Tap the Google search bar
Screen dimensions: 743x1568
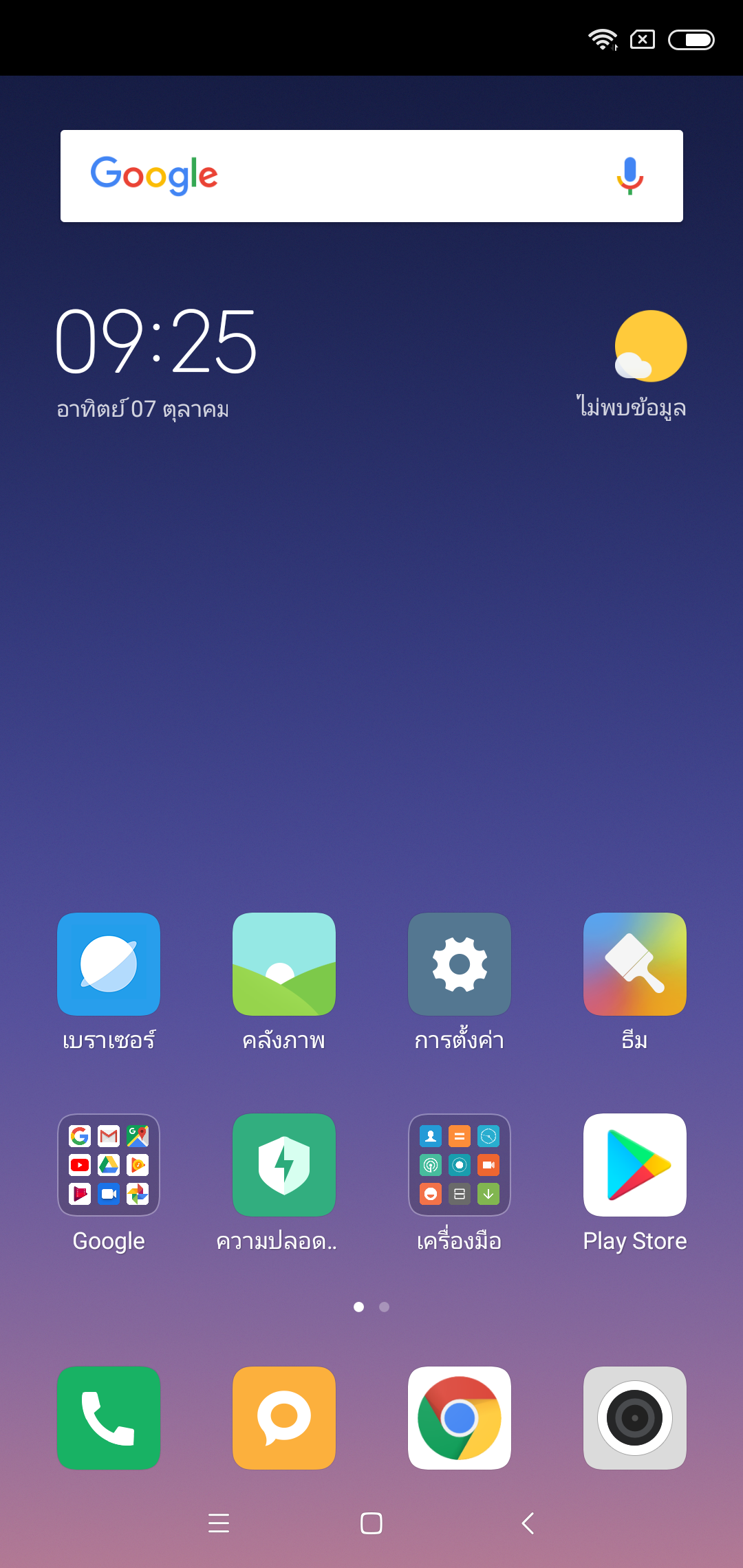(x=344, y=176)
